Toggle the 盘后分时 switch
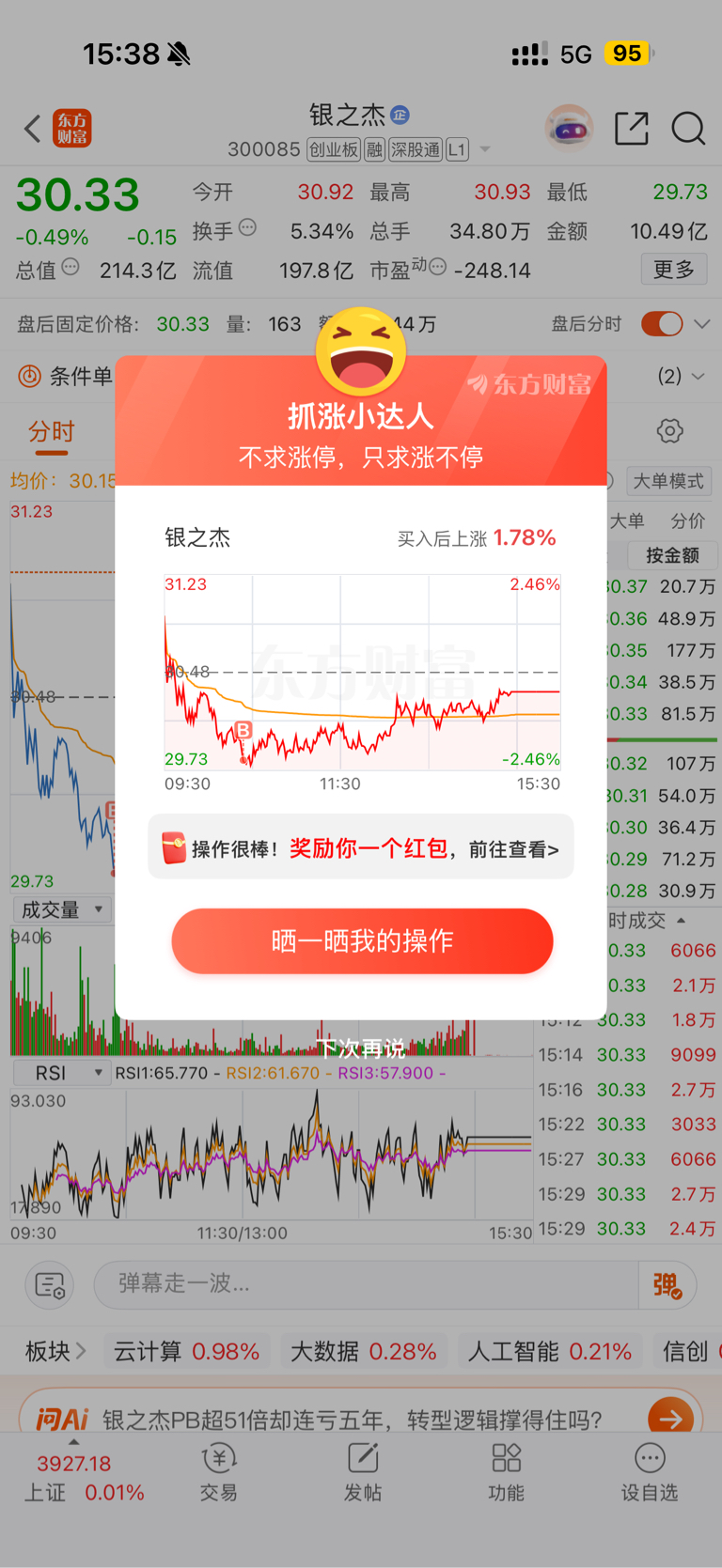722x1568 pixels. point(662,324)
